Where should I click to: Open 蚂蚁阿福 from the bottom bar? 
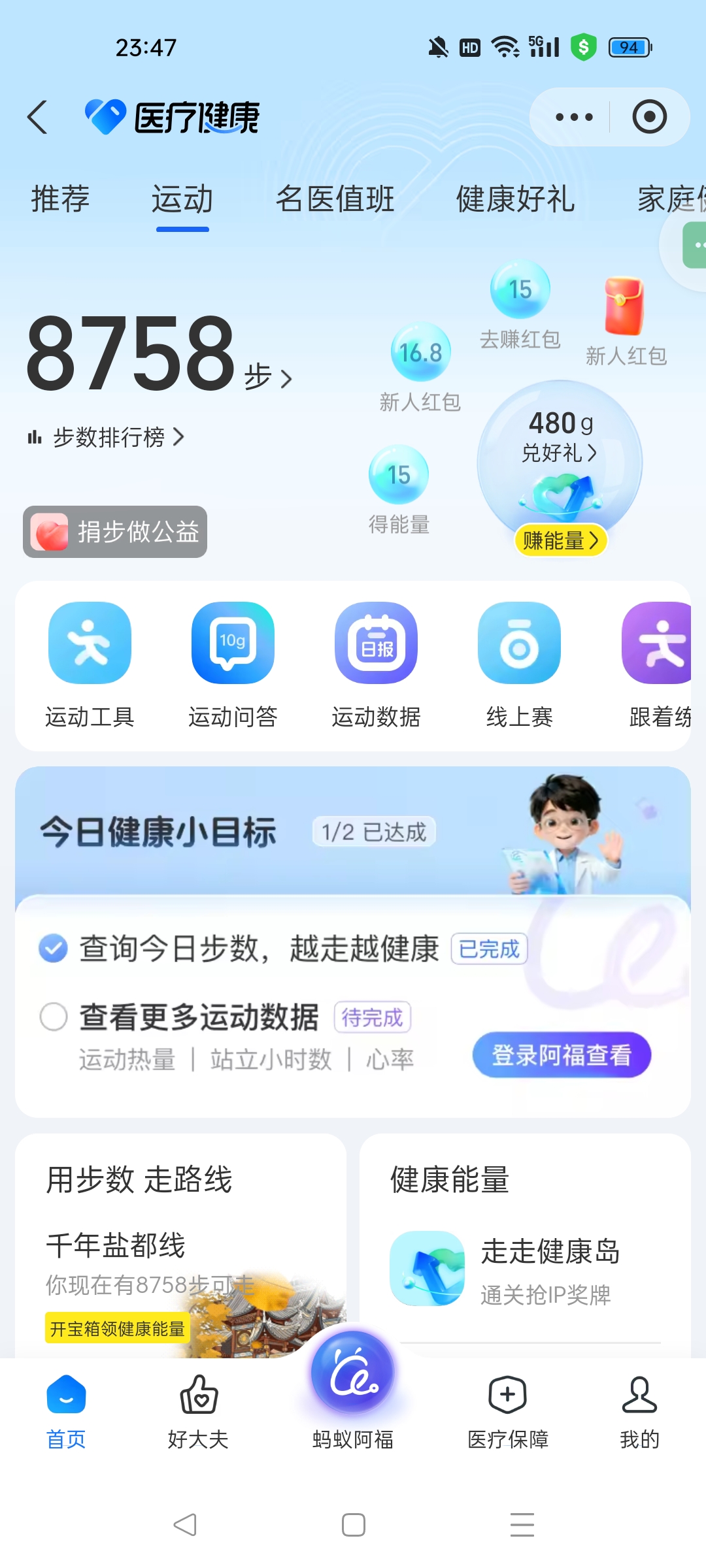[x=353, y=1385]
